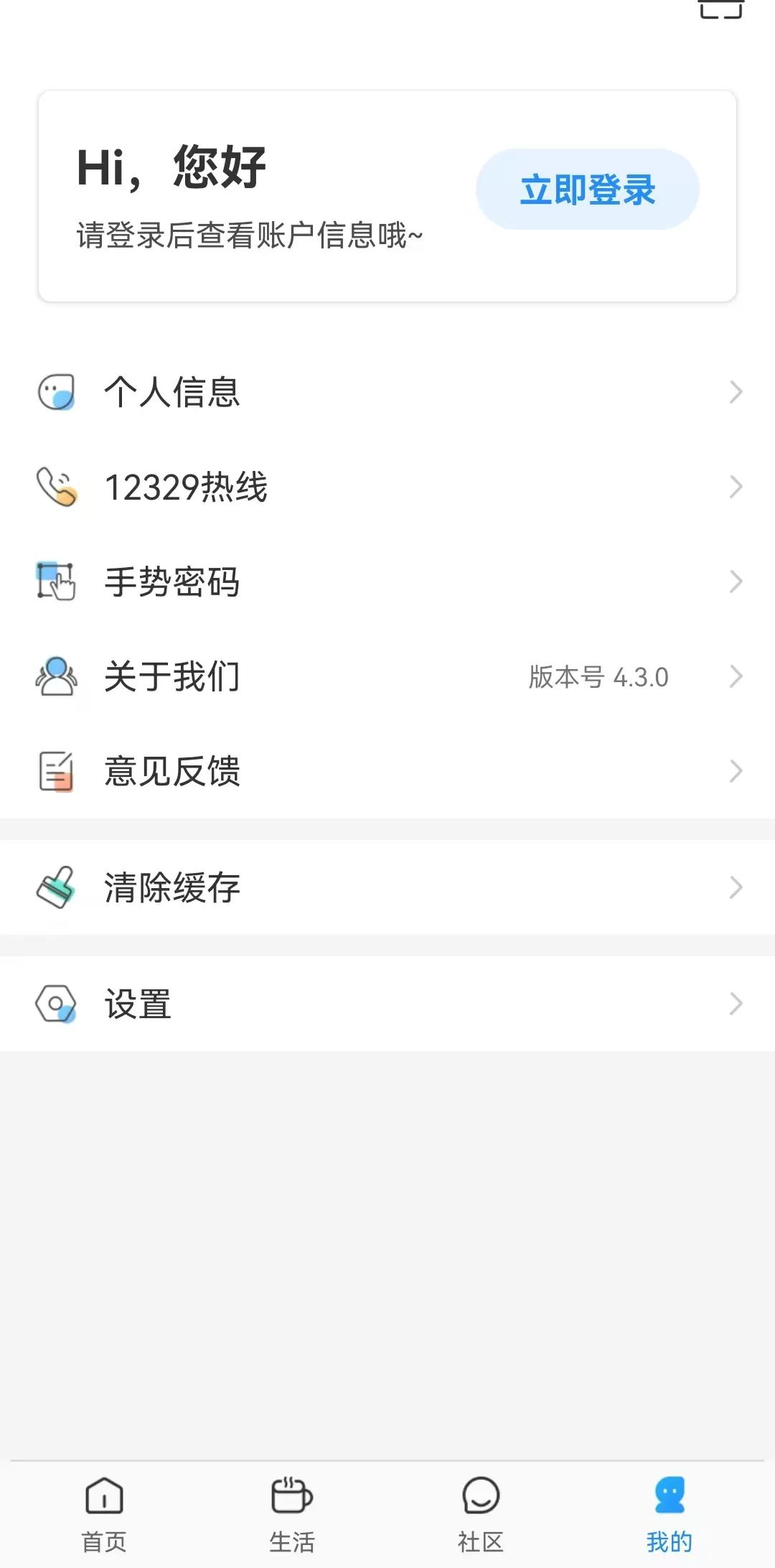Viewport: 775px width, 1568px height.
Task: Open the 12329热线 hotline row
Action: (x=387, y=487)
